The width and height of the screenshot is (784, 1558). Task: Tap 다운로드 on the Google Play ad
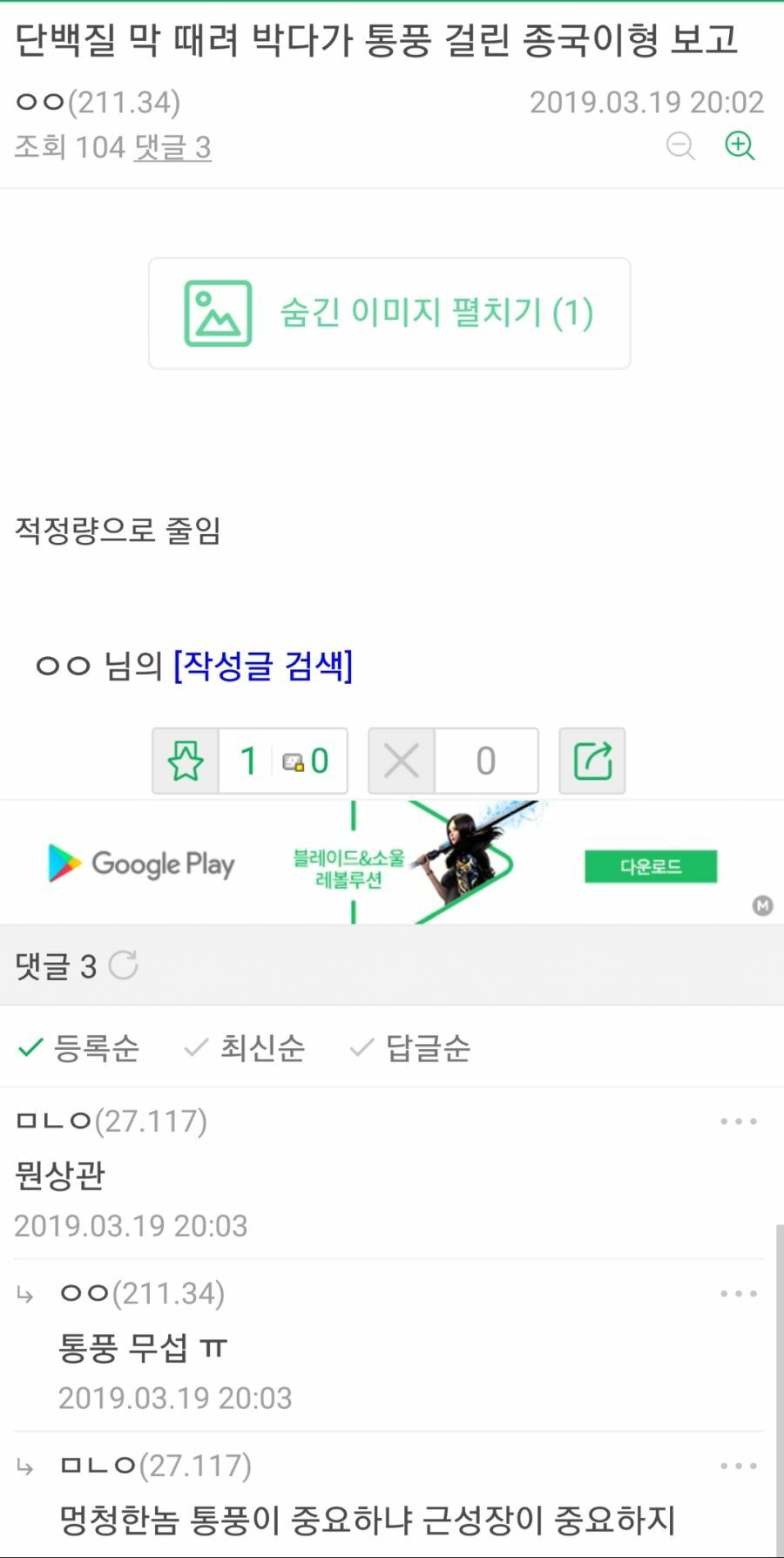coord(651,866)
